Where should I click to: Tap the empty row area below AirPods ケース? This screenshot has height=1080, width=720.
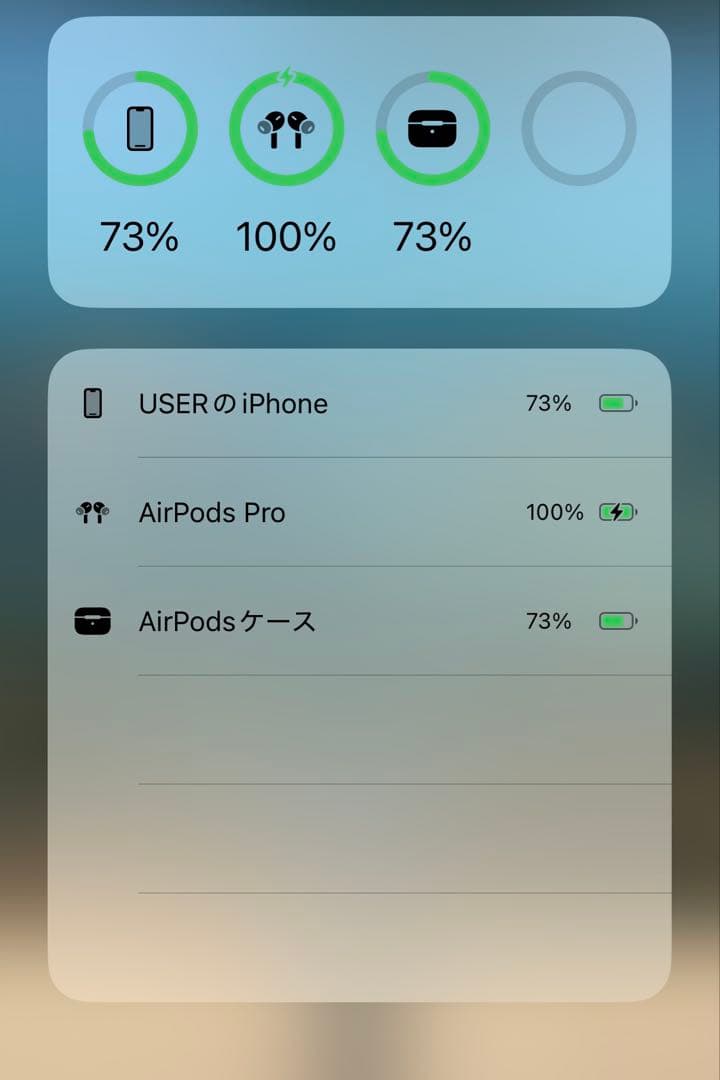click(x=360, y=730)
